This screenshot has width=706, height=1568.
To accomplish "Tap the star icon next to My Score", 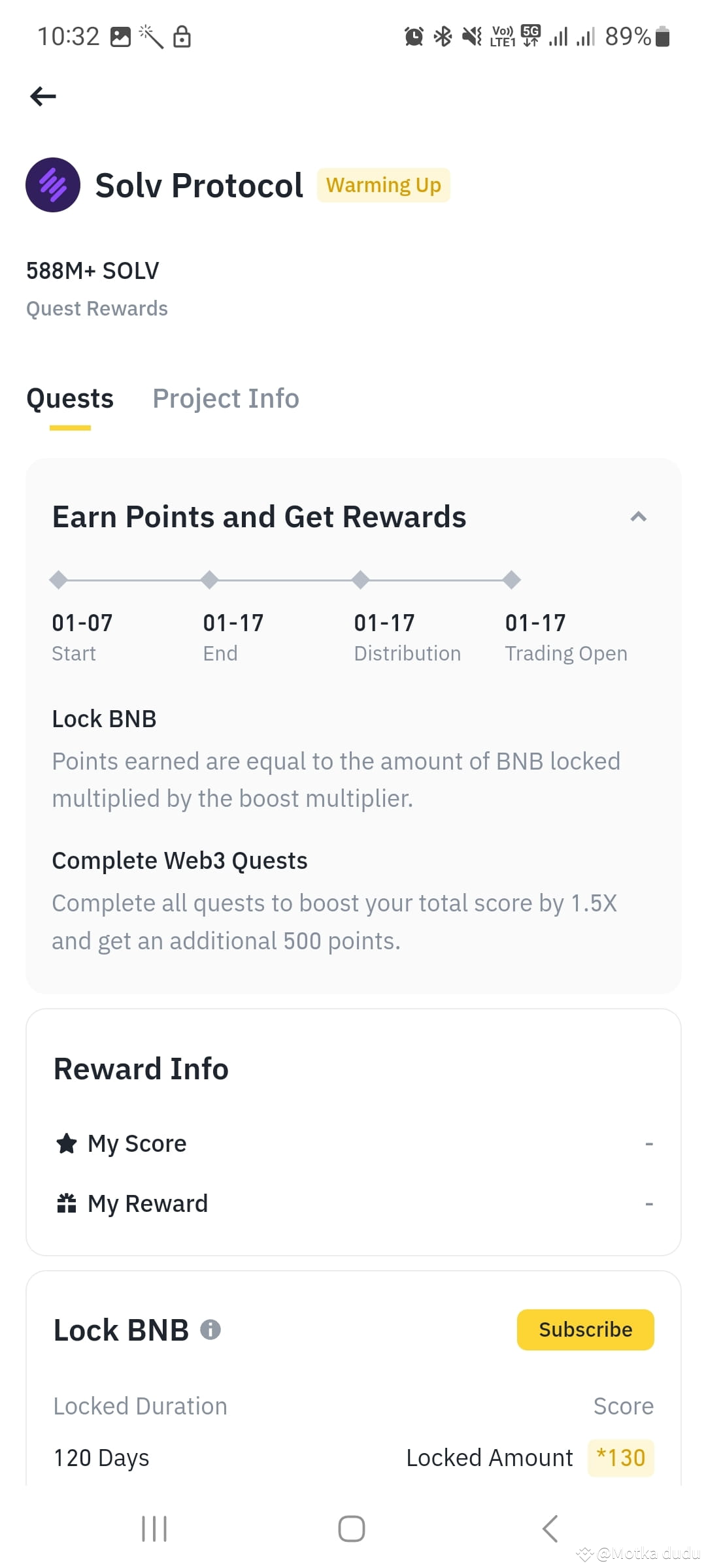I will pyautogui.click(x=68, y=1142).
